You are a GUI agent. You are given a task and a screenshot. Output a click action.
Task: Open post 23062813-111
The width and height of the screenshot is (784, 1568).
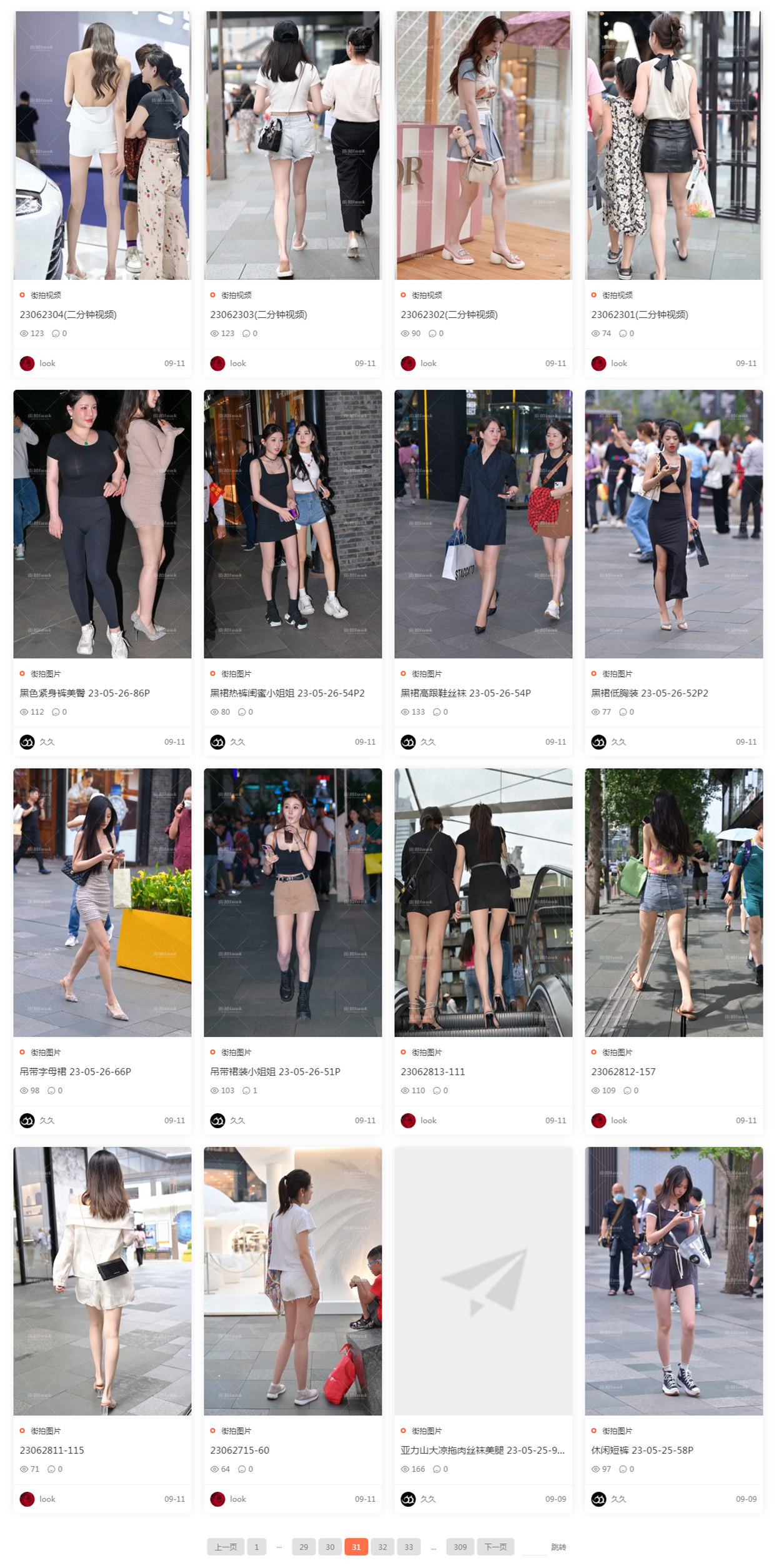[433, 1072]
